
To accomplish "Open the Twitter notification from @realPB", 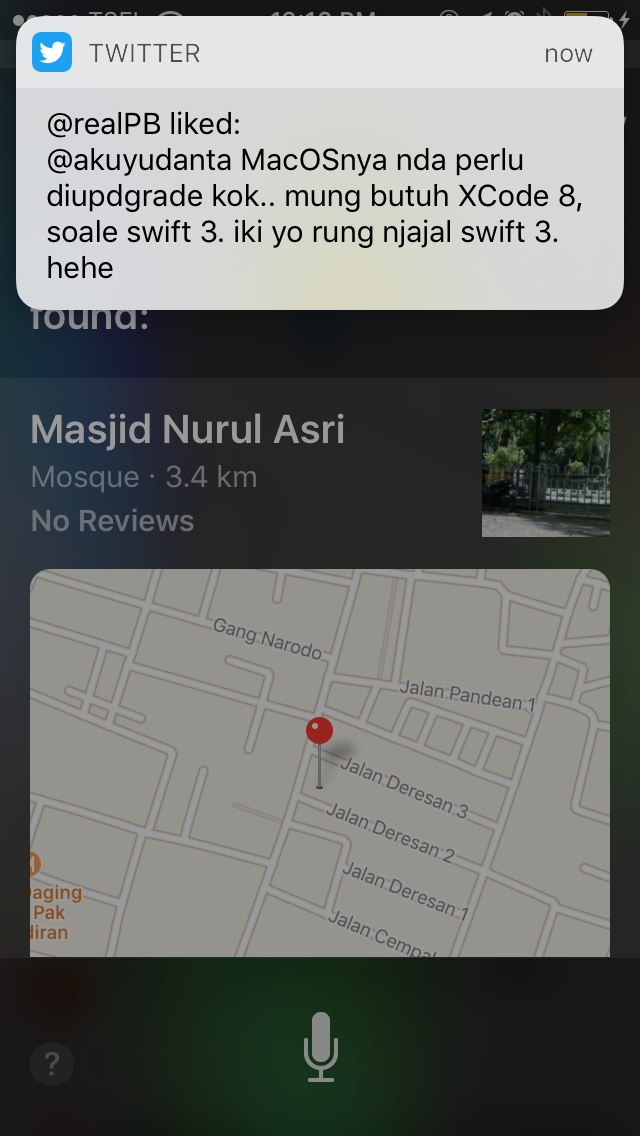I will tap(318, 195).
